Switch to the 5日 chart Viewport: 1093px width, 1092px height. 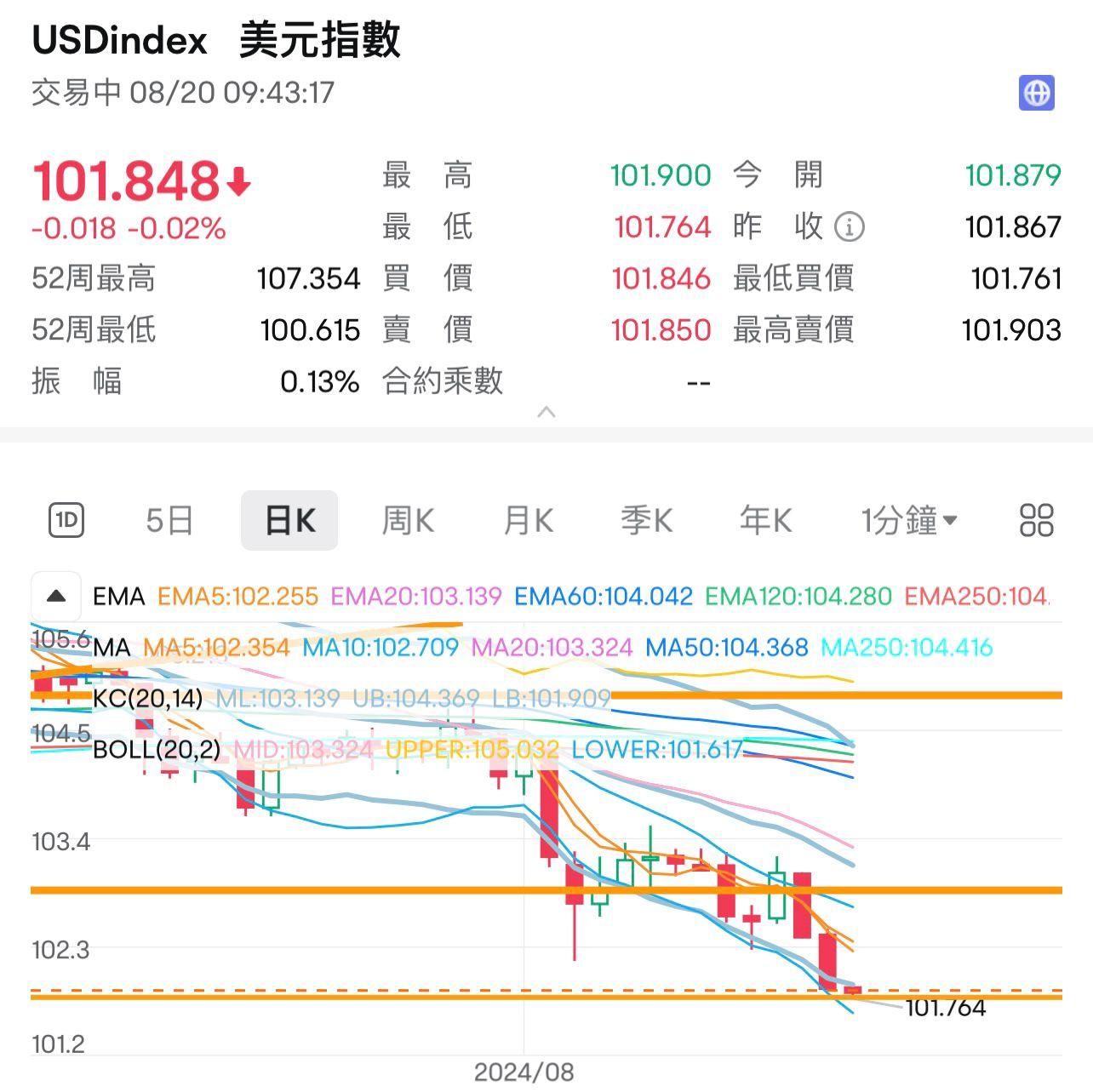click(169, 520)
